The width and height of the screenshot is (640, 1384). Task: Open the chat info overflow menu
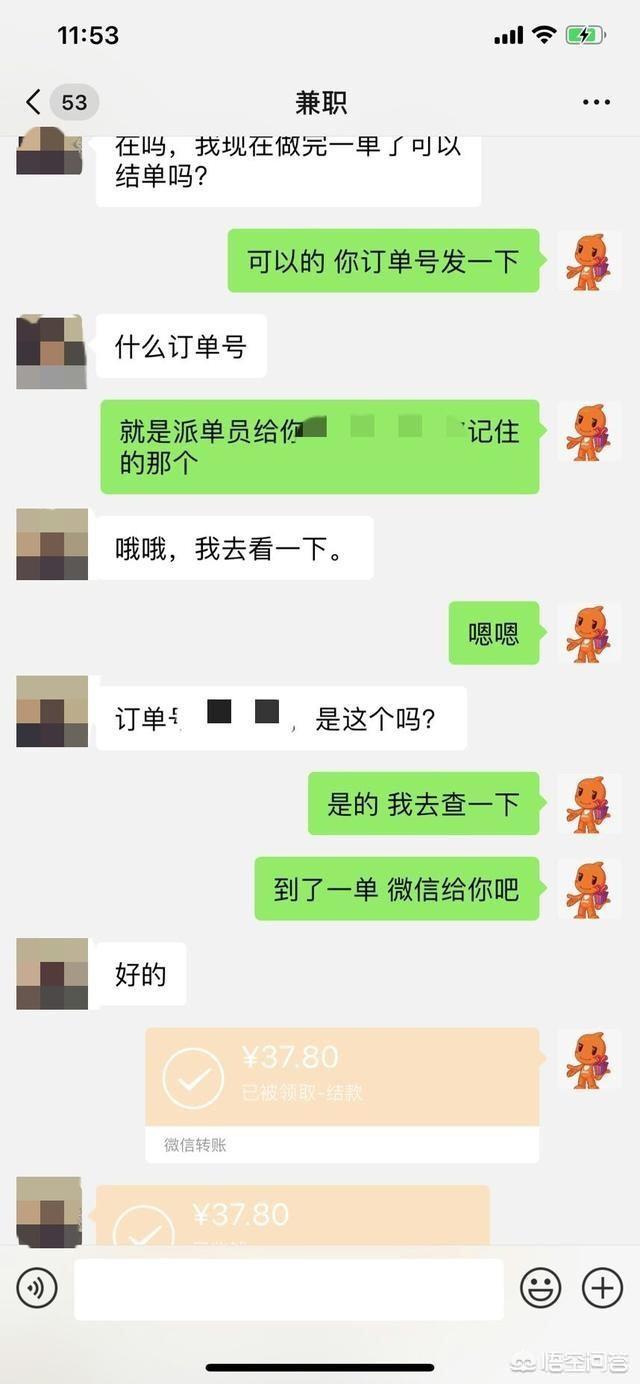[x=596, y=102]
